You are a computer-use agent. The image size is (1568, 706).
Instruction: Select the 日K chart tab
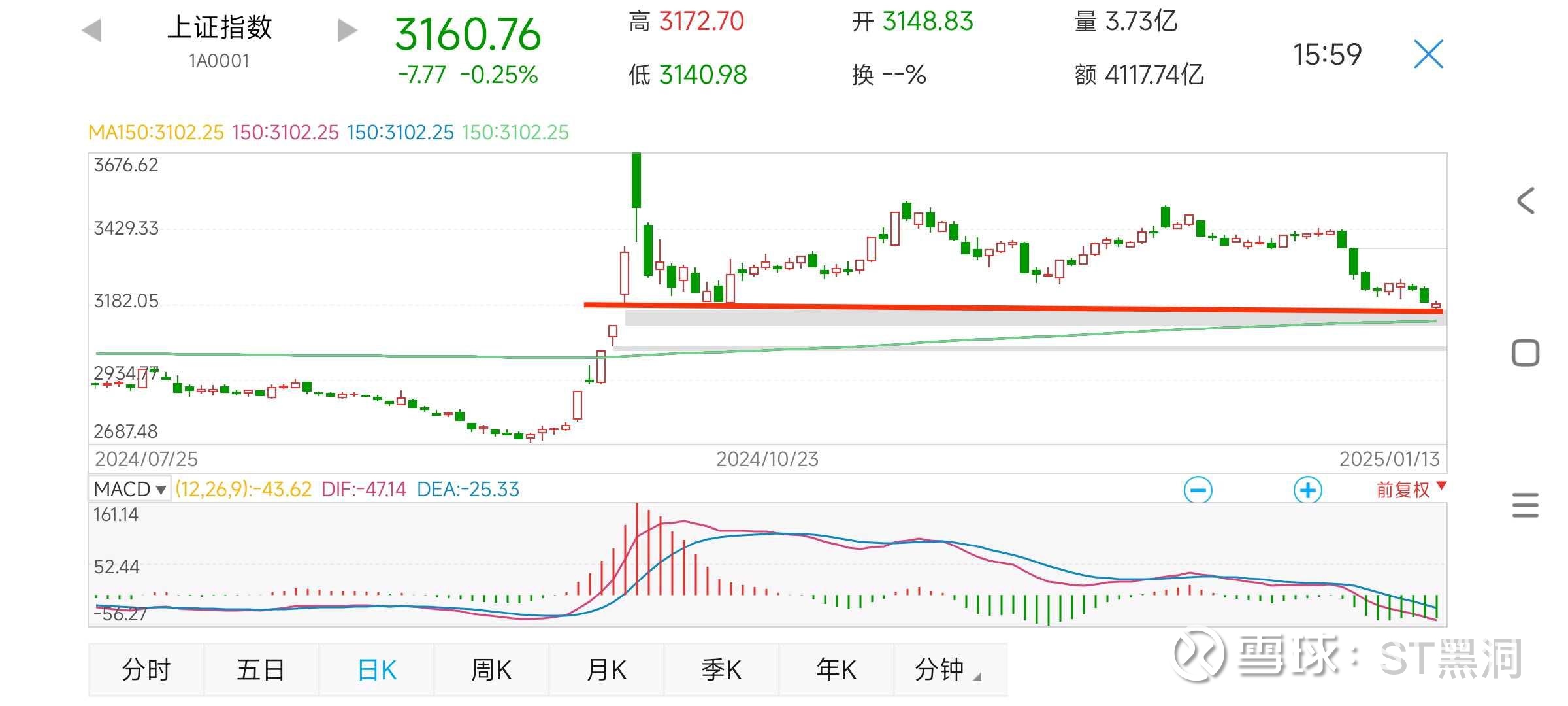click(377, 669)
